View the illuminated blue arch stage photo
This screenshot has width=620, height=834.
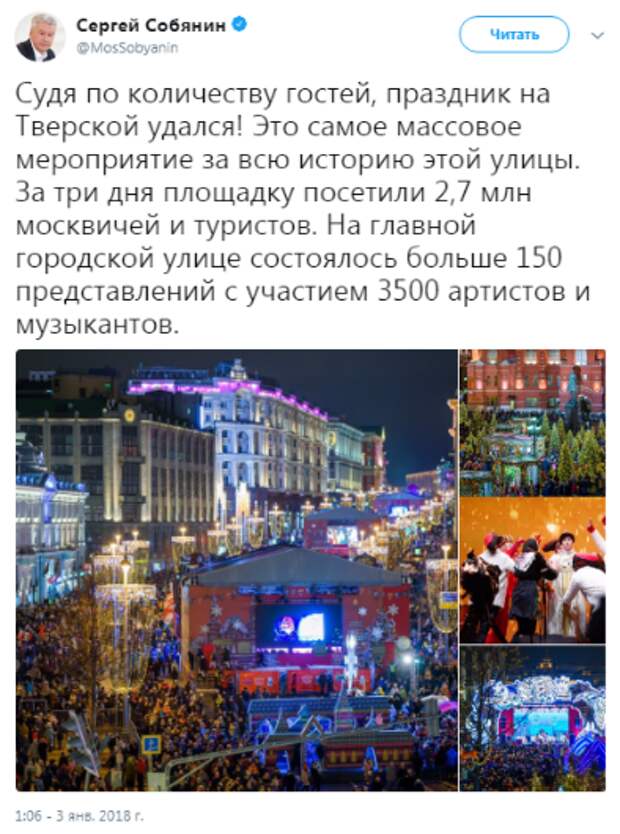[x=532, y=718]
